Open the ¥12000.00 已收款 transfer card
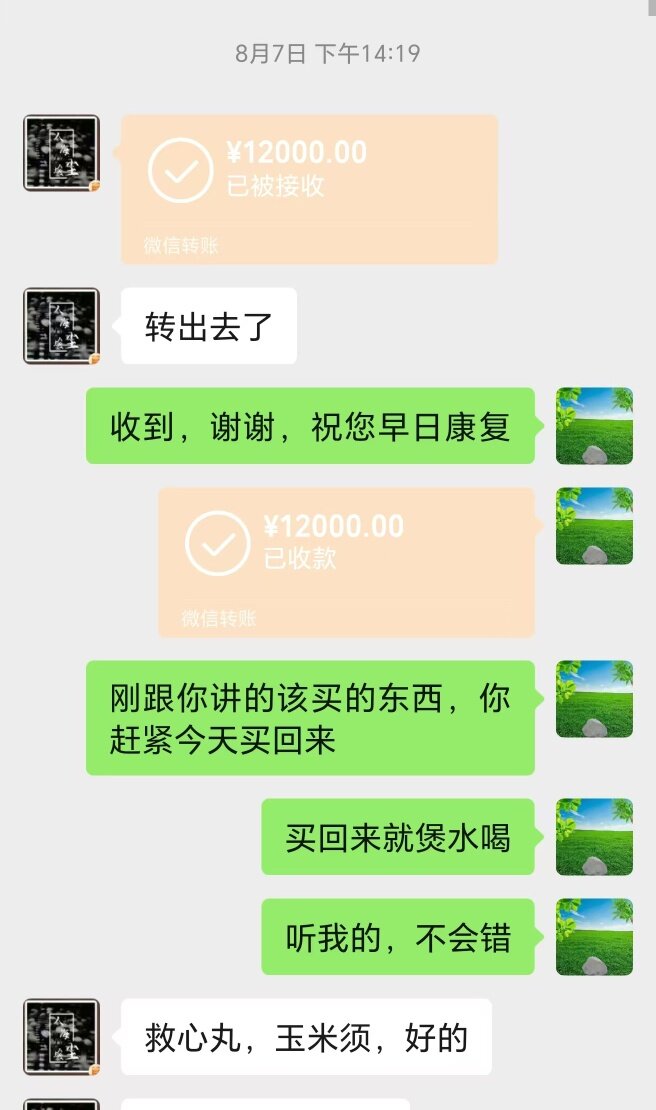 pyautogui.click(x=346, y=561)
